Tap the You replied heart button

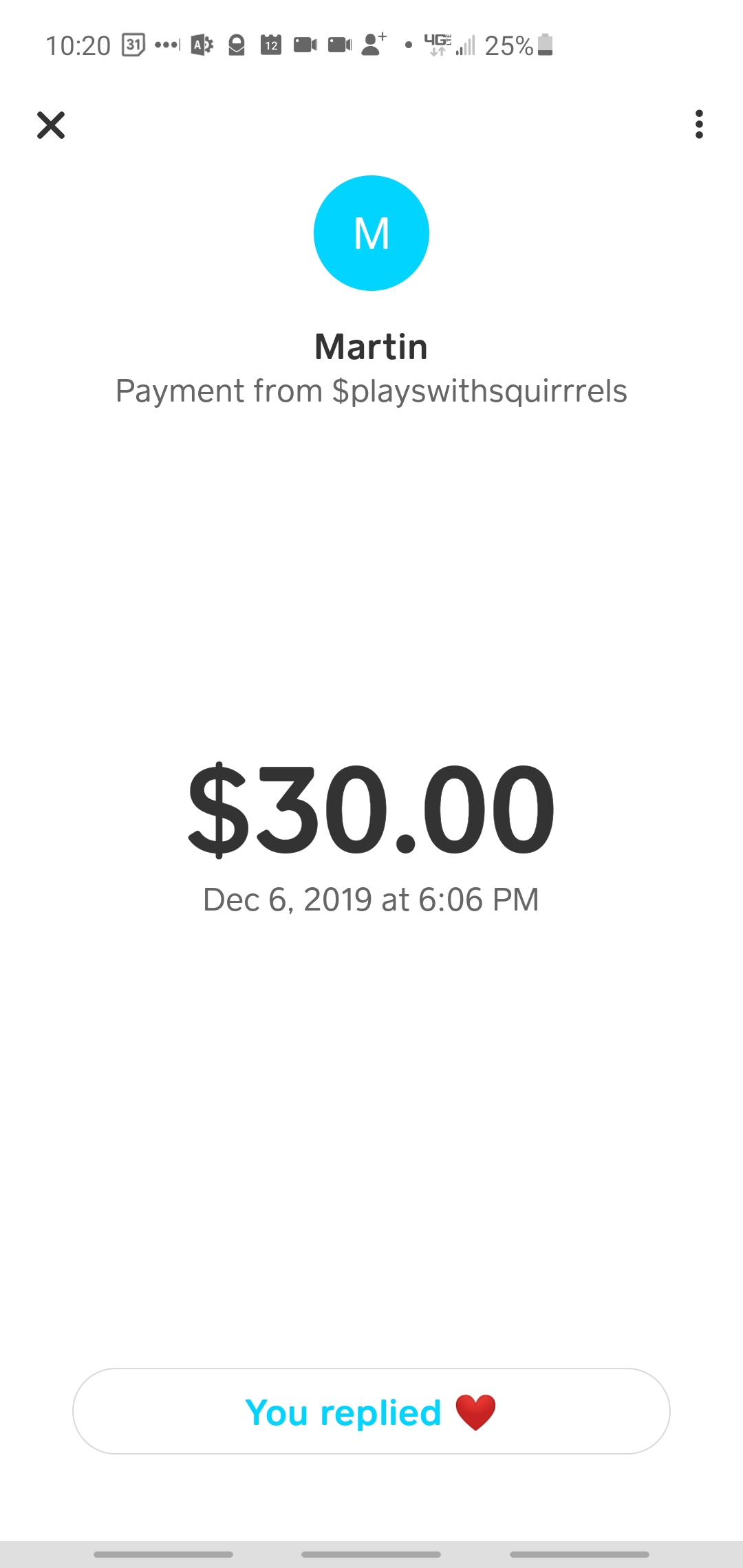pyautogui.click(x=371, y=1412)
